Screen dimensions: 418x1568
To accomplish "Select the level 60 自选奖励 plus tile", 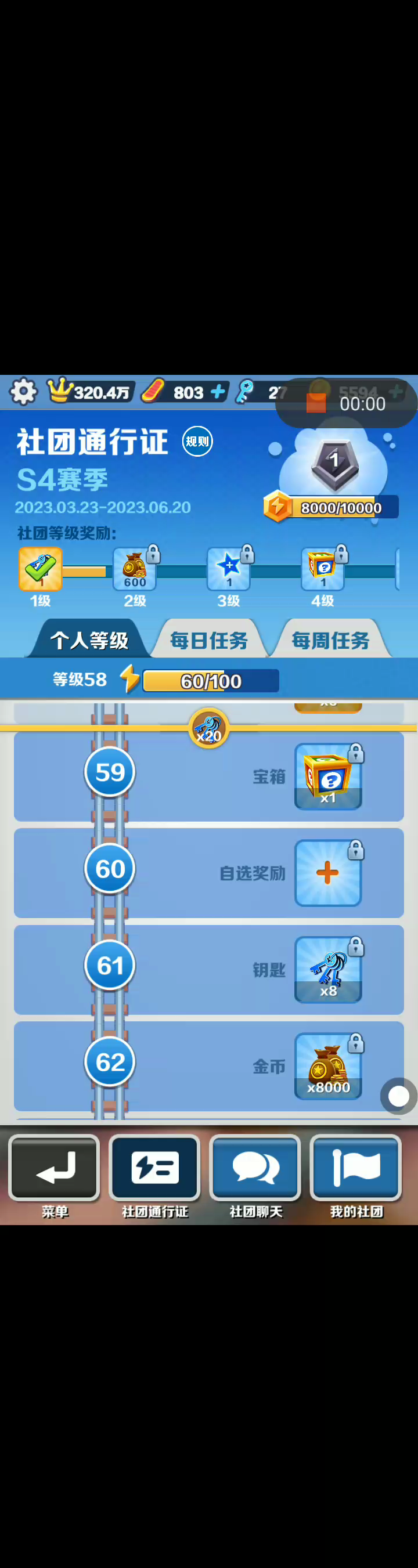I will point(328,873).
